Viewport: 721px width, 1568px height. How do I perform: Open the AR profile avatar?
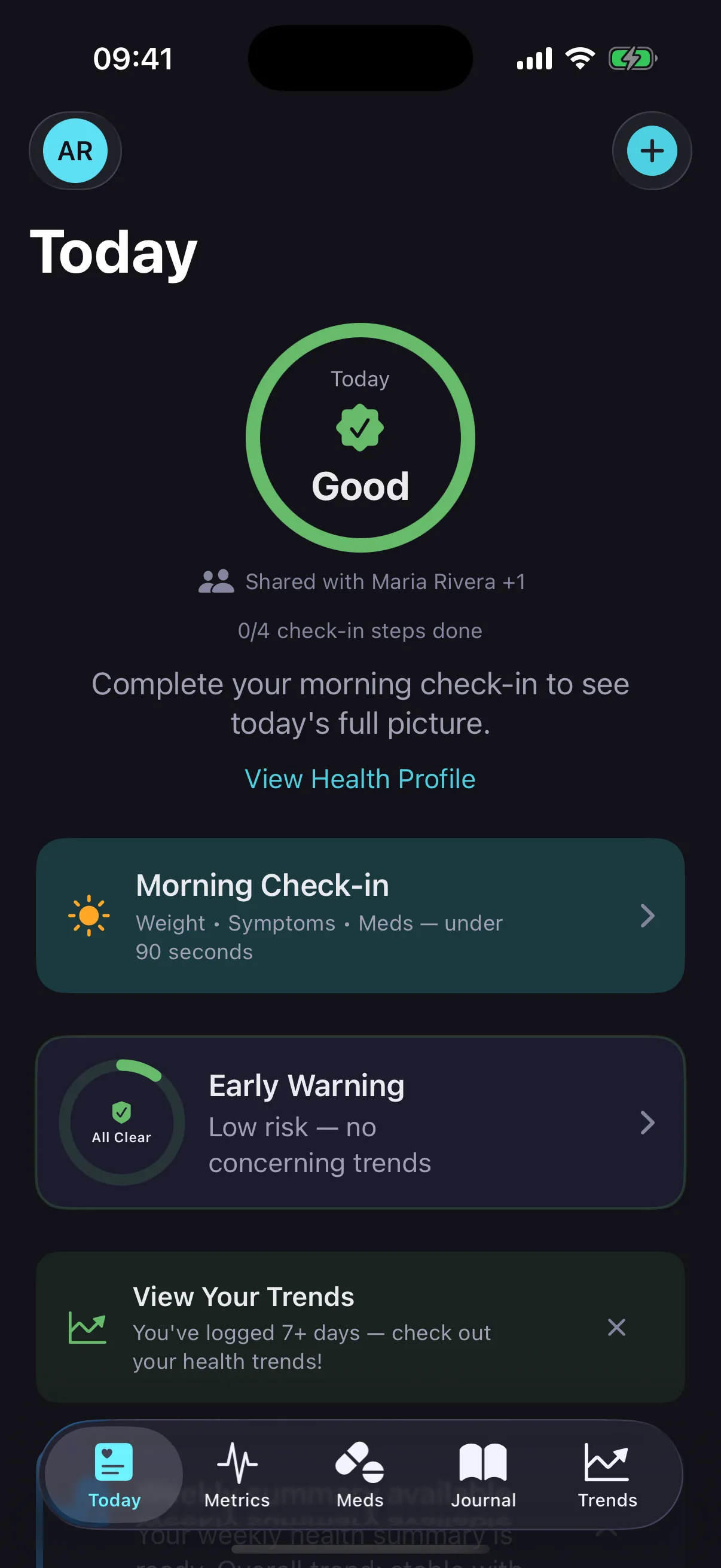click(x=75, y=151)
